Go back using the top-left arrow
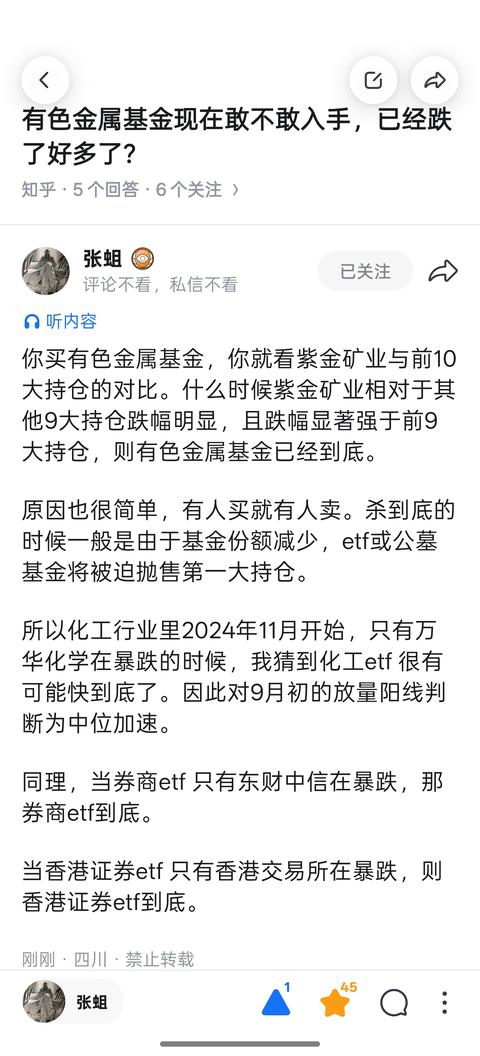This screenshot has width=480, height=1056. pyautogui.click(x=45, y=81)
